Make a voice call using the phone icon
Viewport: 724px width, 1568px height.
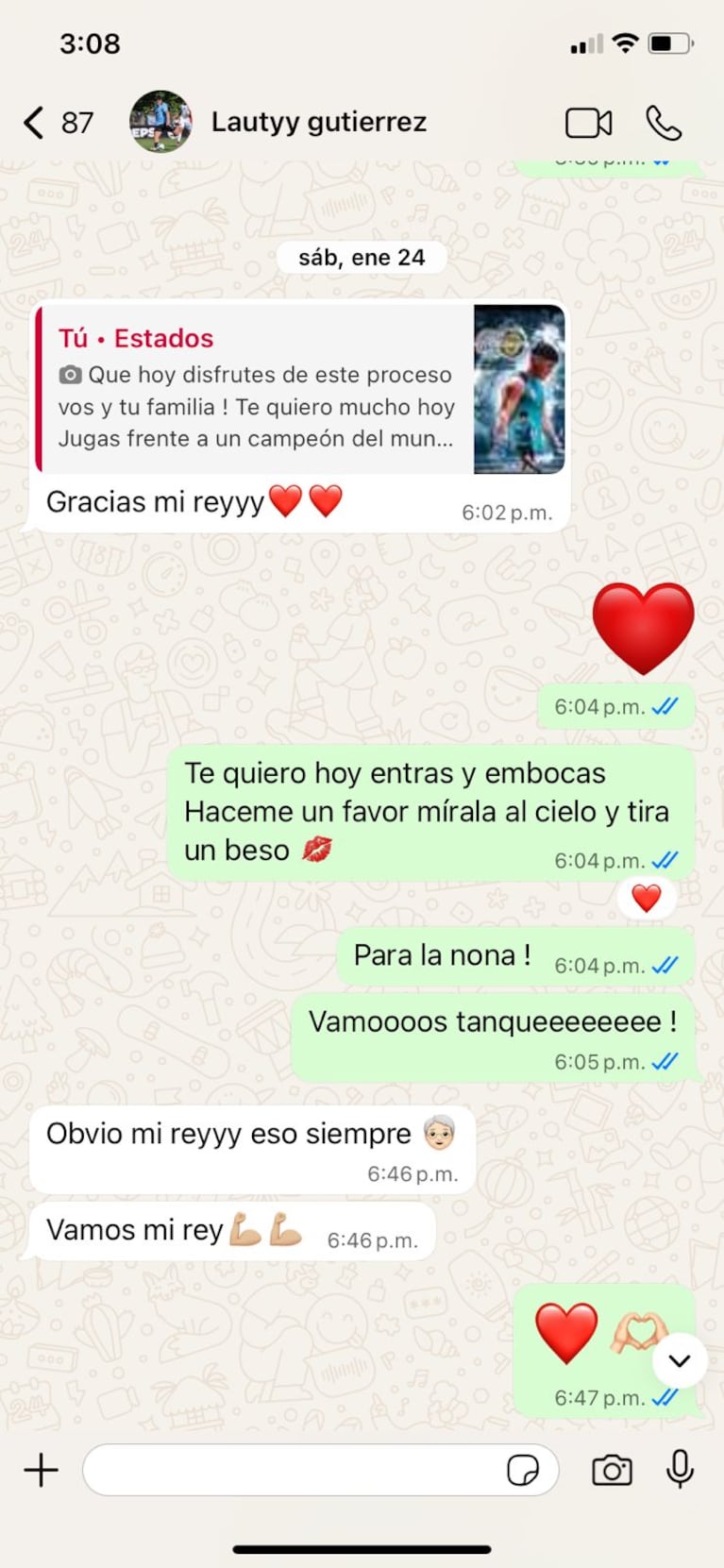[666, 122]
